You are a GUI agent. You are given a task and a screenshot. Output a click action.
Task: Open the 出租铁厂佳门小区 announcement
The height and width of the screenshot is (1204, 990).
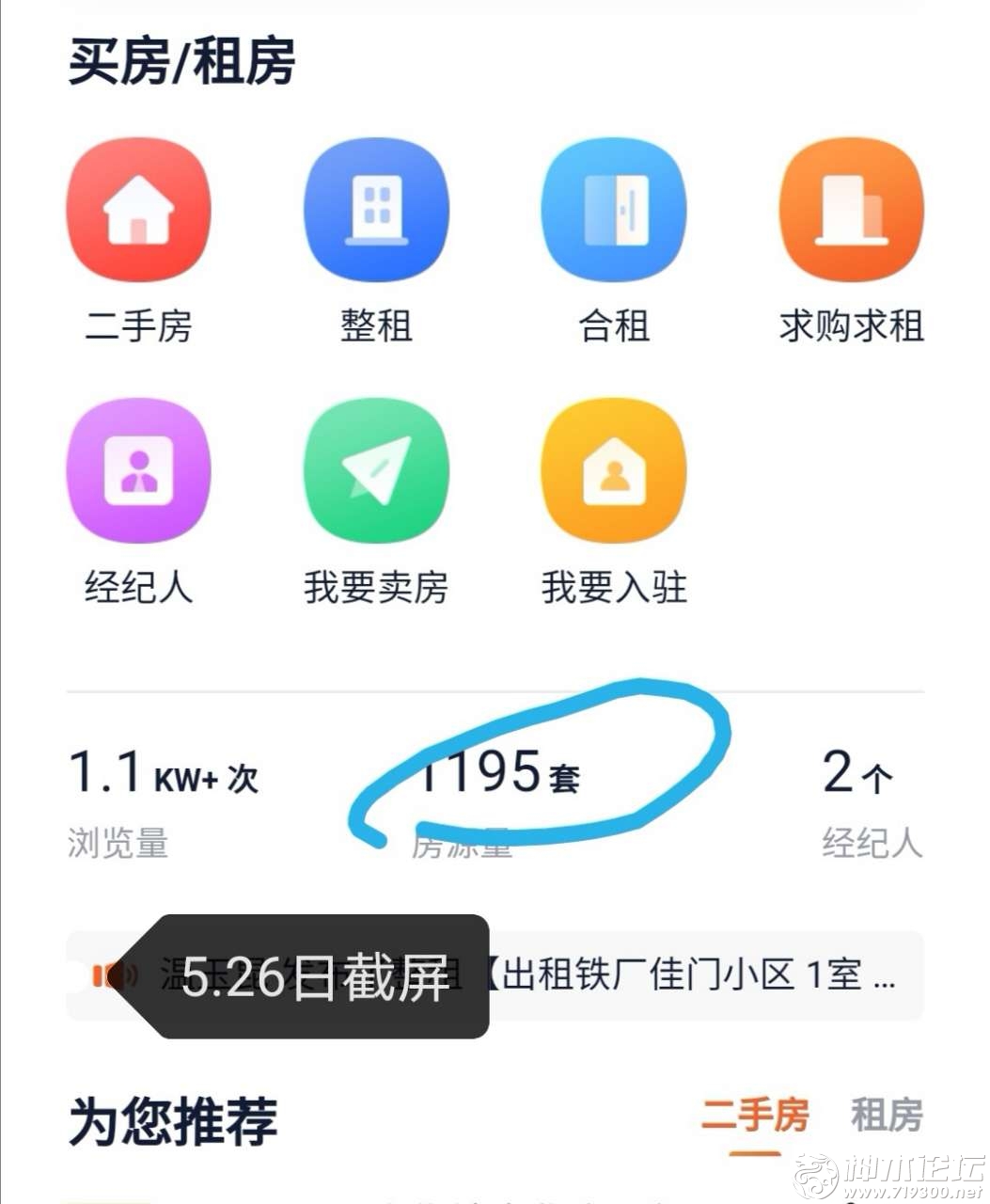696,975
